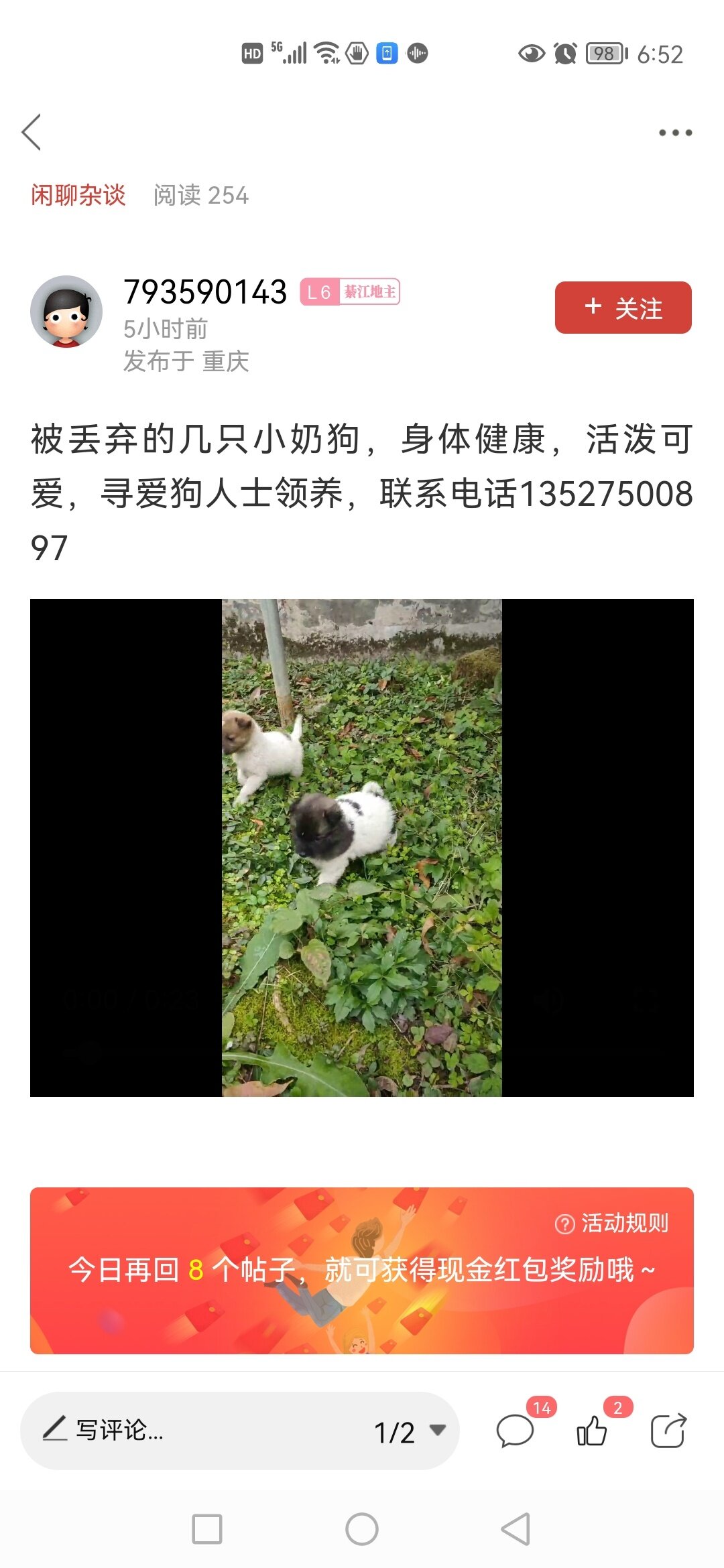The image size is (724, 1568).
Task: Open the comments icon with 14
Action: click(515, 1431)
